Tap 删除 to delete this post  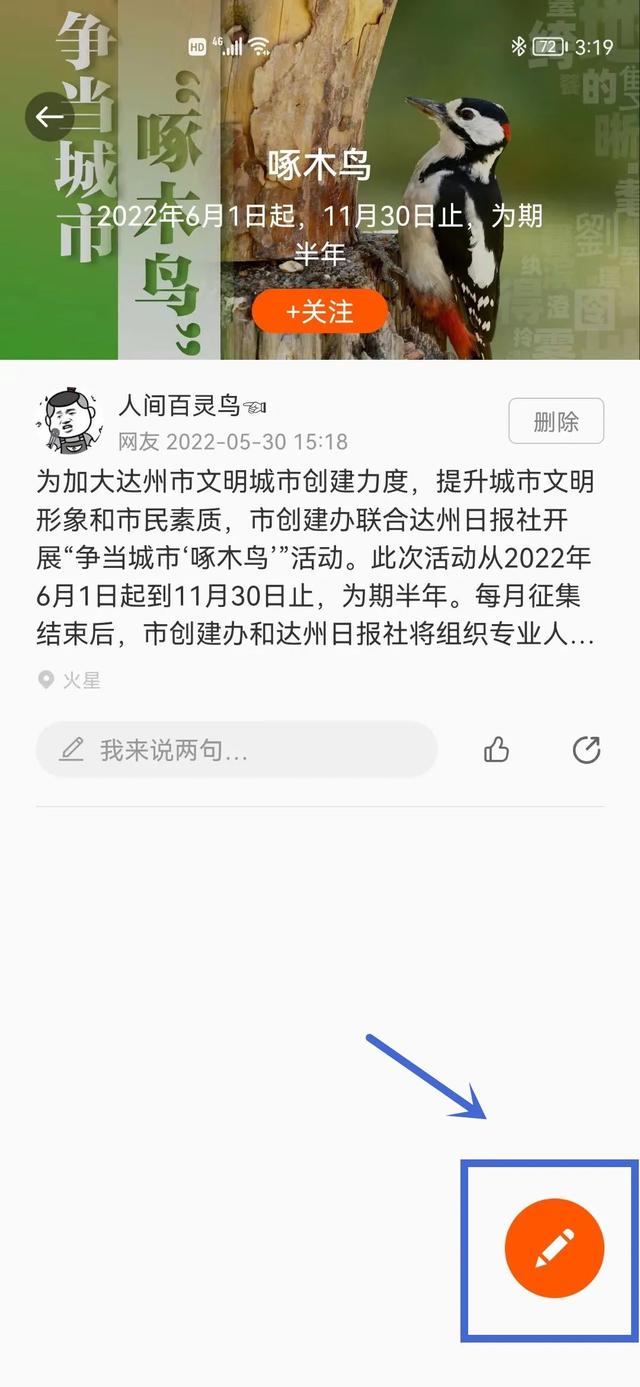556,421
